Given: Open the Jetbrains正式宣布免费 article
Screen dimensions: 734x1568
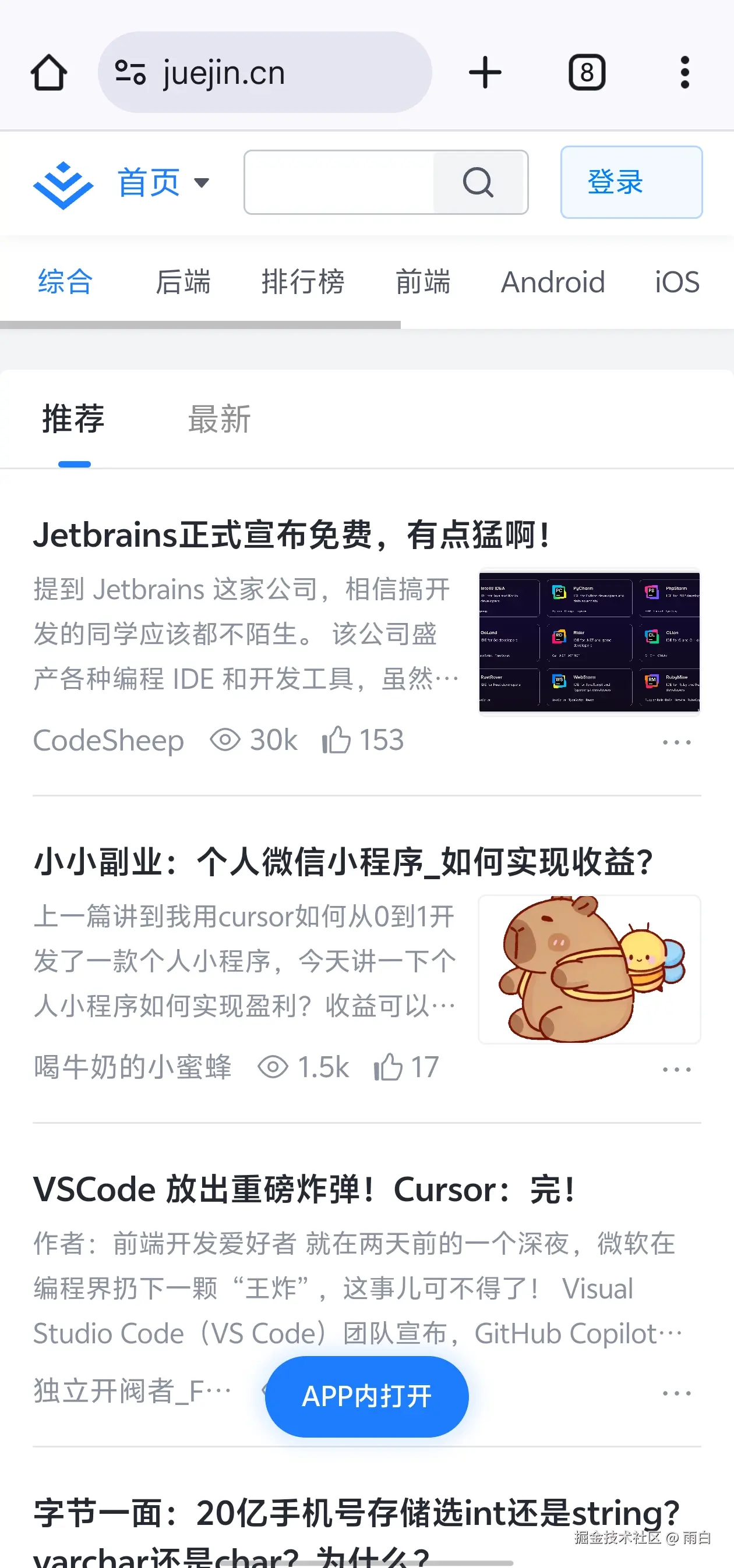Looking at the screenshot, I should [x=292, y=535].
